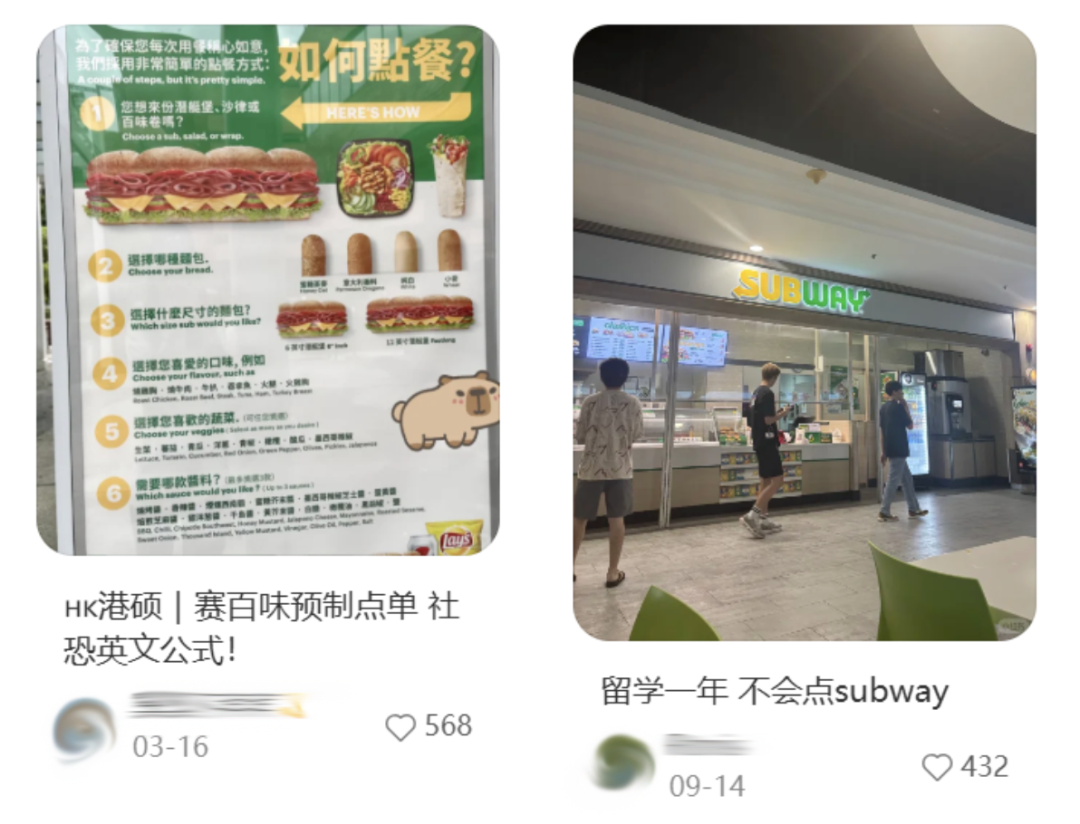Like the post with 568 likes
The image size is (1080, 824).
tap(401, 727)
